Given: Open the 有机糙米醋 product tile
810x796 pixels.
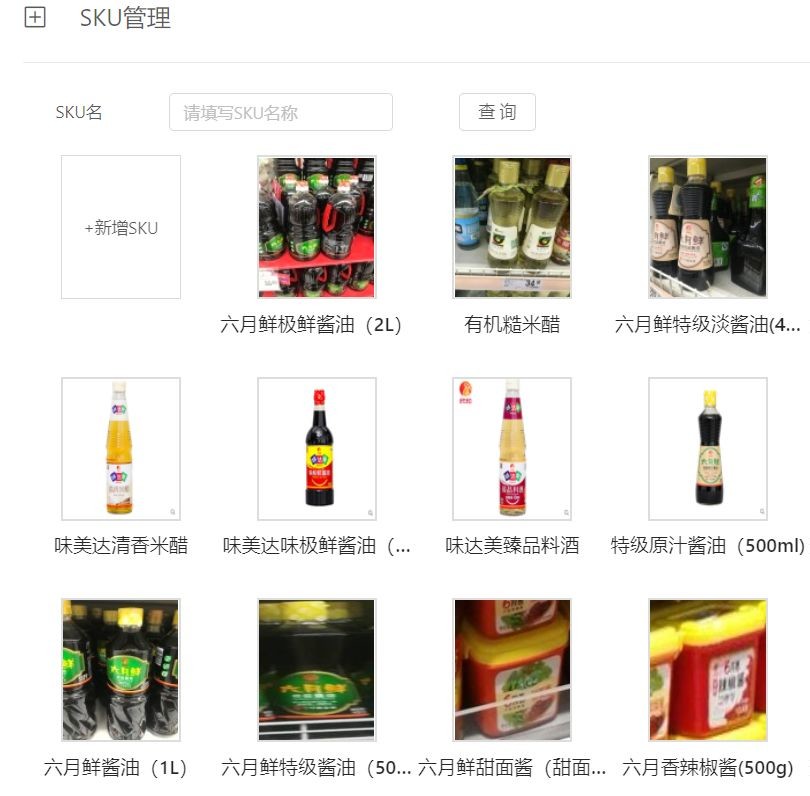Looking at the screenshot, I should click(x=512, y=227).
